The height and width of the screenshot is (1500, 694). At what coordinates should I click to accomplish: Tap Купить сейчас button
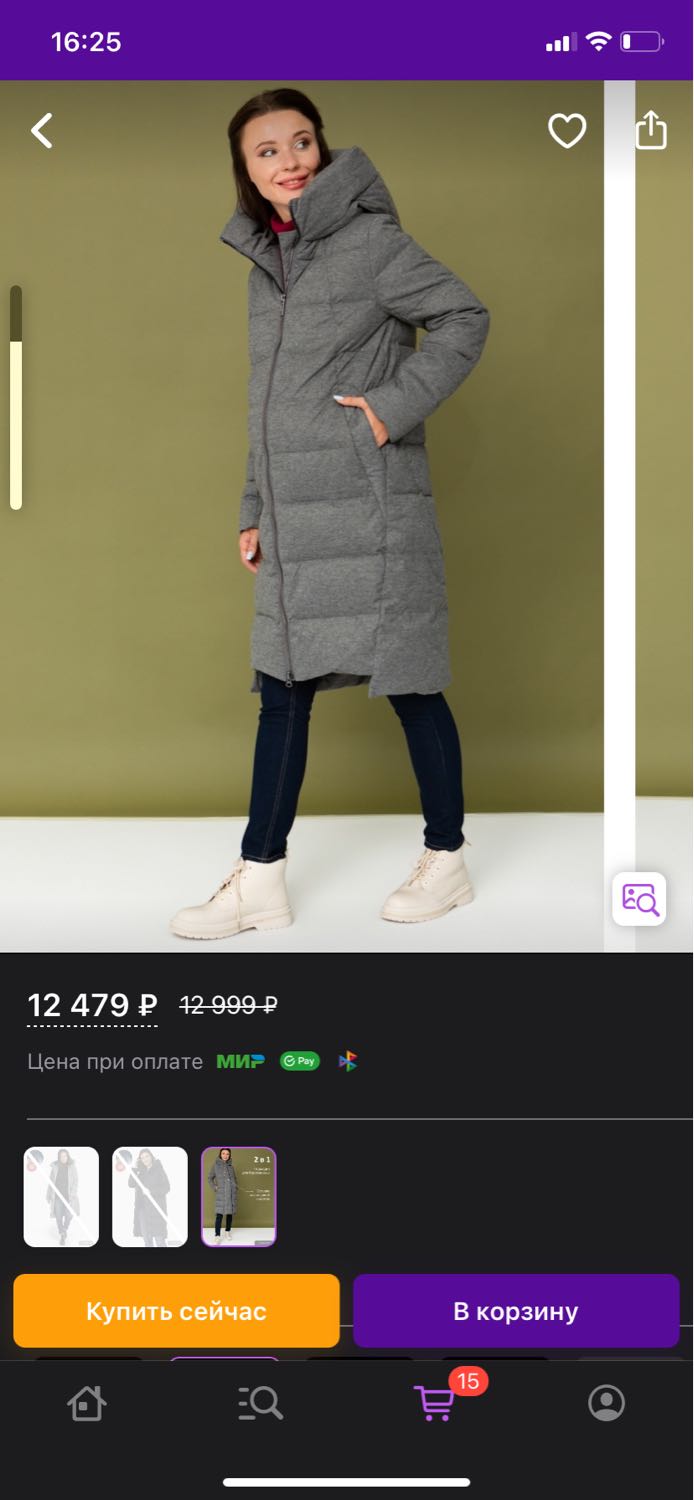(176, 1311)
